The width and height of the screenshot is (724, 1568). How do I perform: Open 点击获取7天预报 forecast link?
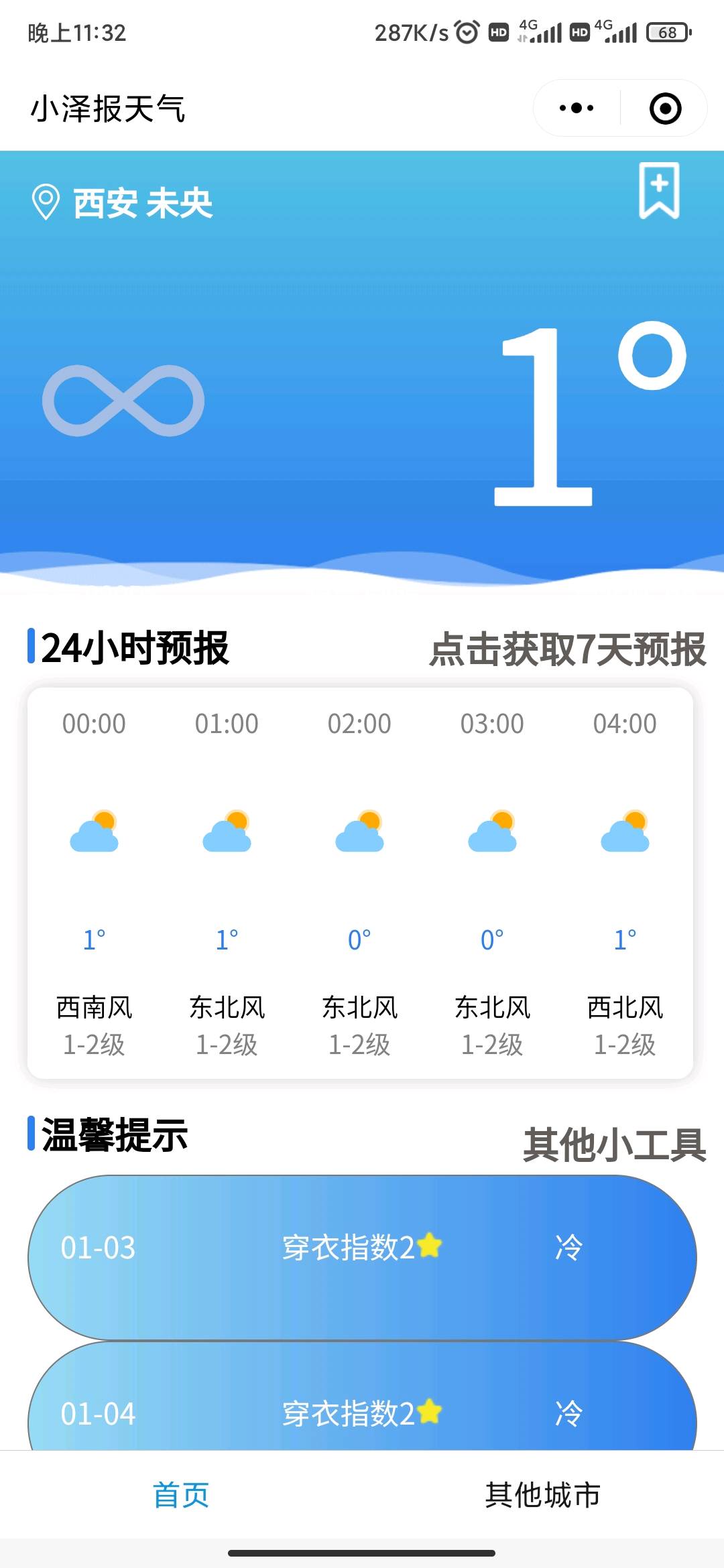567,649
